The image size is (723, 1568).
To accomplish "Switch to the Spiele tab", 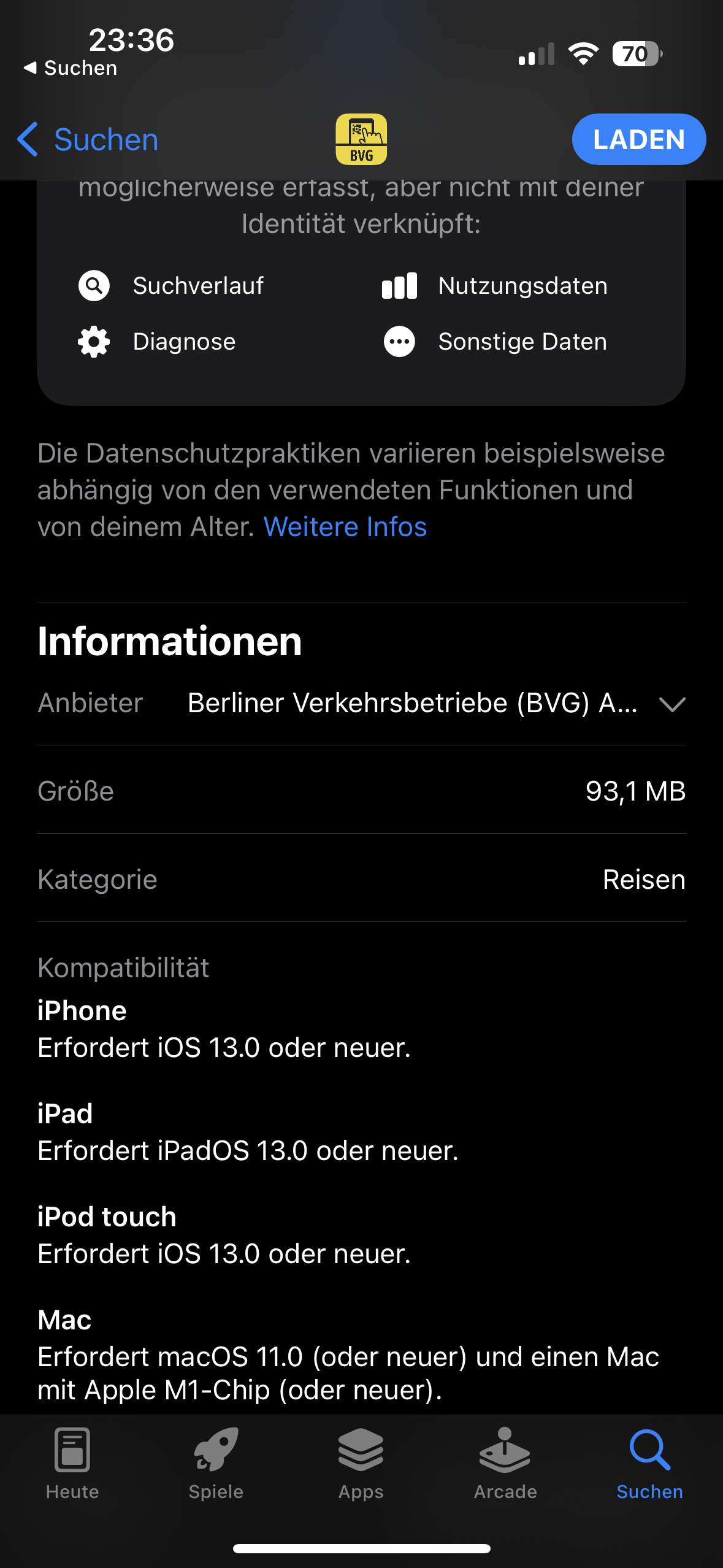I will (216, 1462).
